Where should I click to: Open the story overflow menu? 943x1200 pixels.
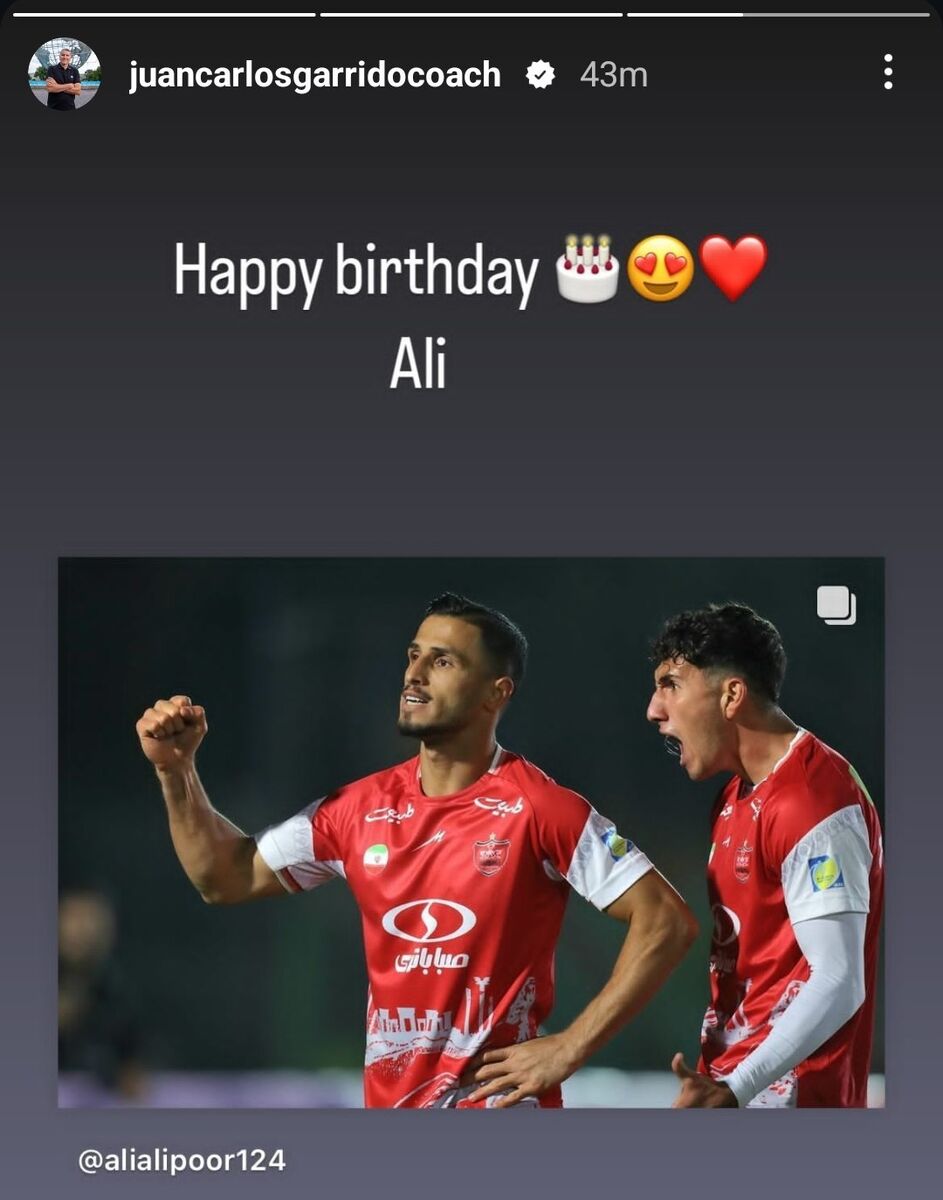(x=887, y=73)
